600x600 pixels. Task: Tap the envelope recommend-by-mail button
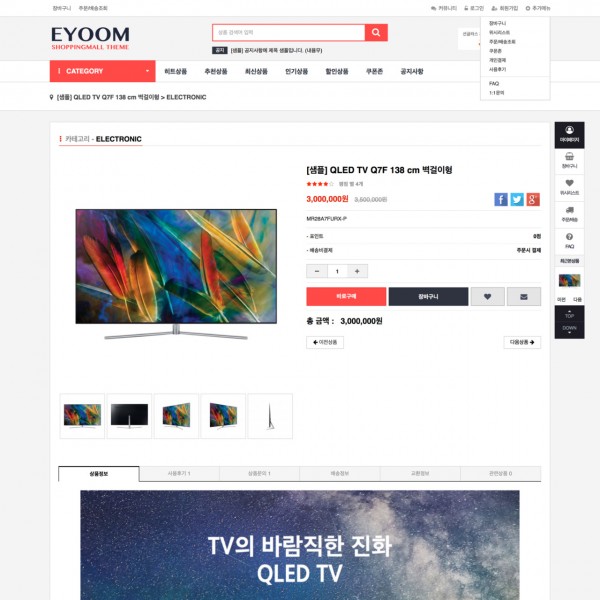click(x=523, y=296)
